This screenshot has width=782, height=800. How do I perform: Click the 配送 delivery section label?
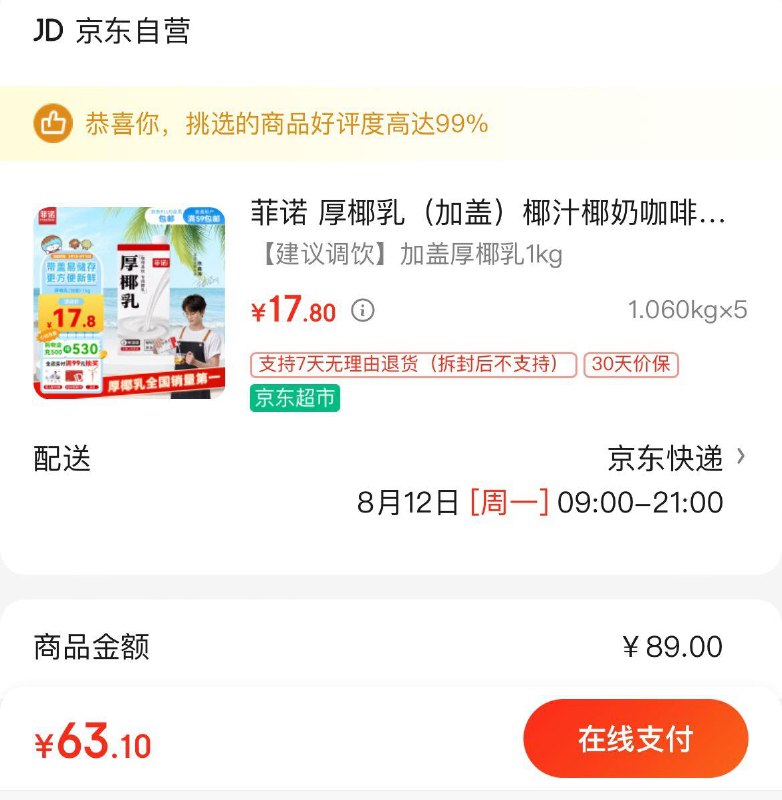coord(54,457)
